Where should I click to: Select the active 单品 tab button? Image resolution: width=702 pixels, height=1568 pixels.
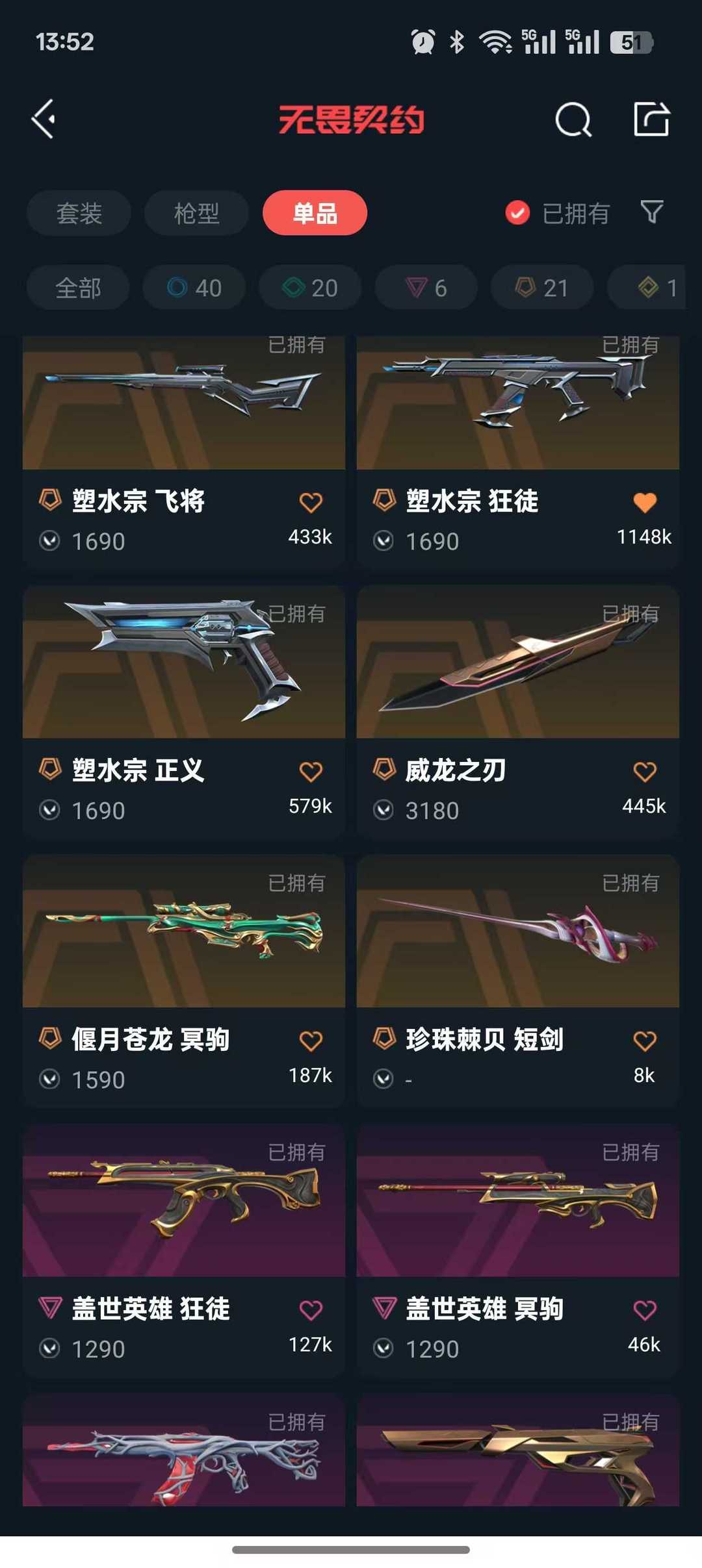click(315, 212)
